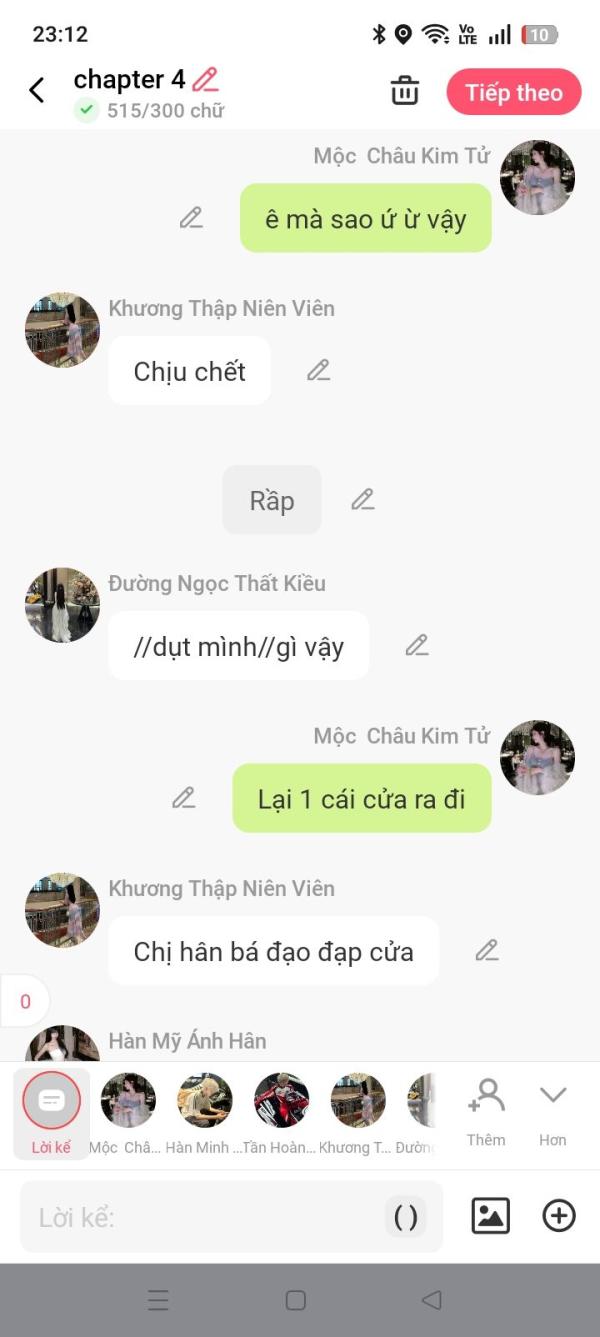Add a new character with Thêm
600x1337 pixels.
pos(486,1112)
